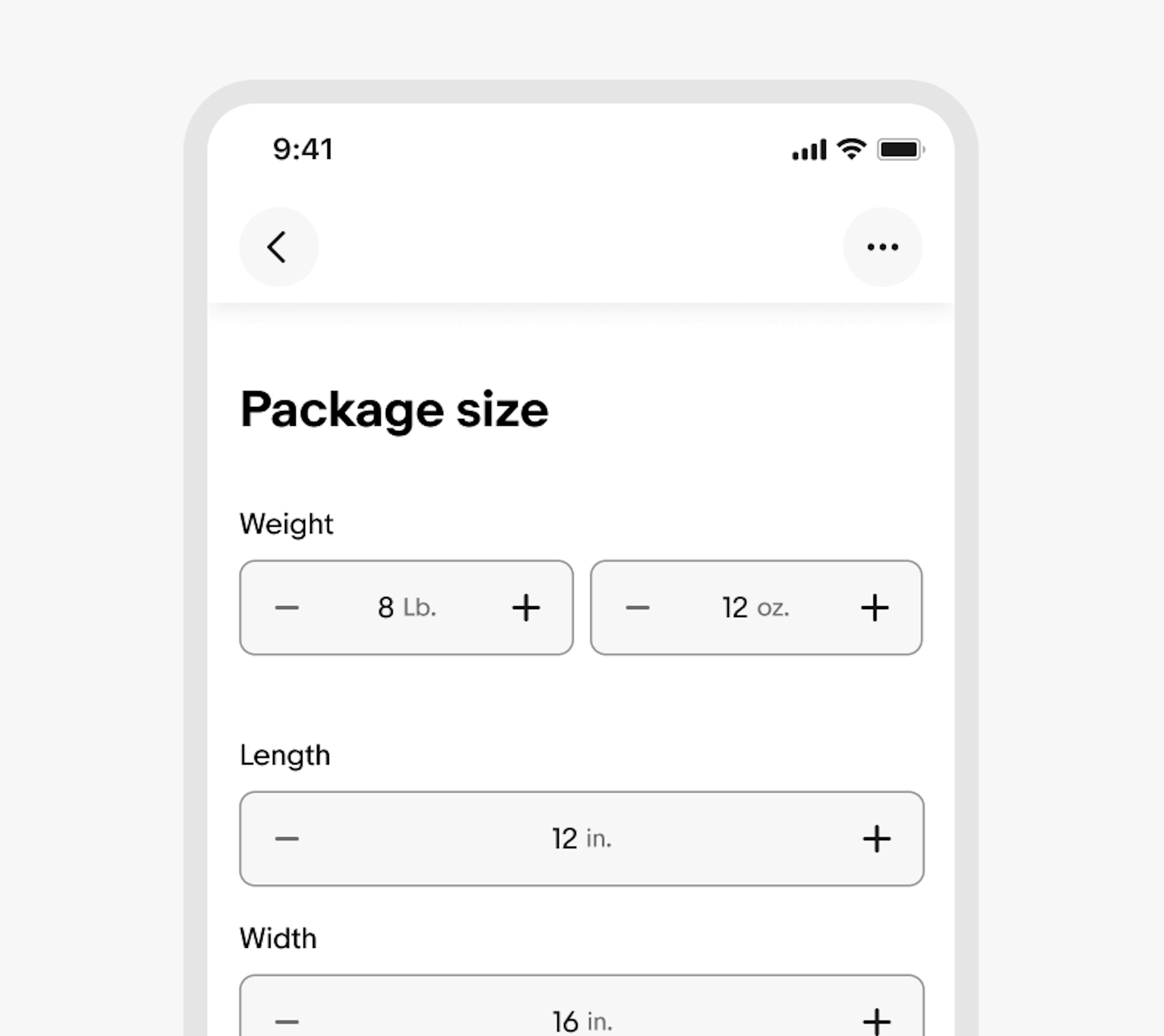1164x1036 pixels.
Task: Reduce the Length by one inch
Action: [286, 838]
